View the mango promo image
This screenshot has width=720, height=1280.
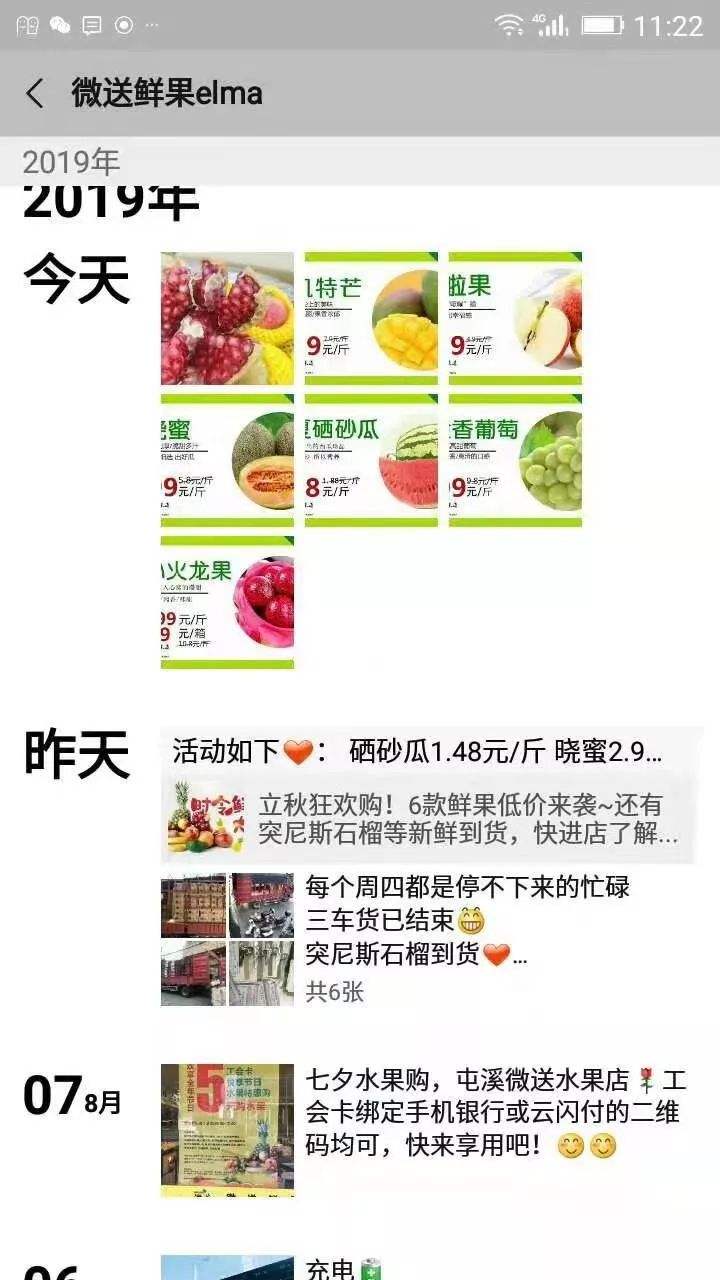tap(371, 318)
